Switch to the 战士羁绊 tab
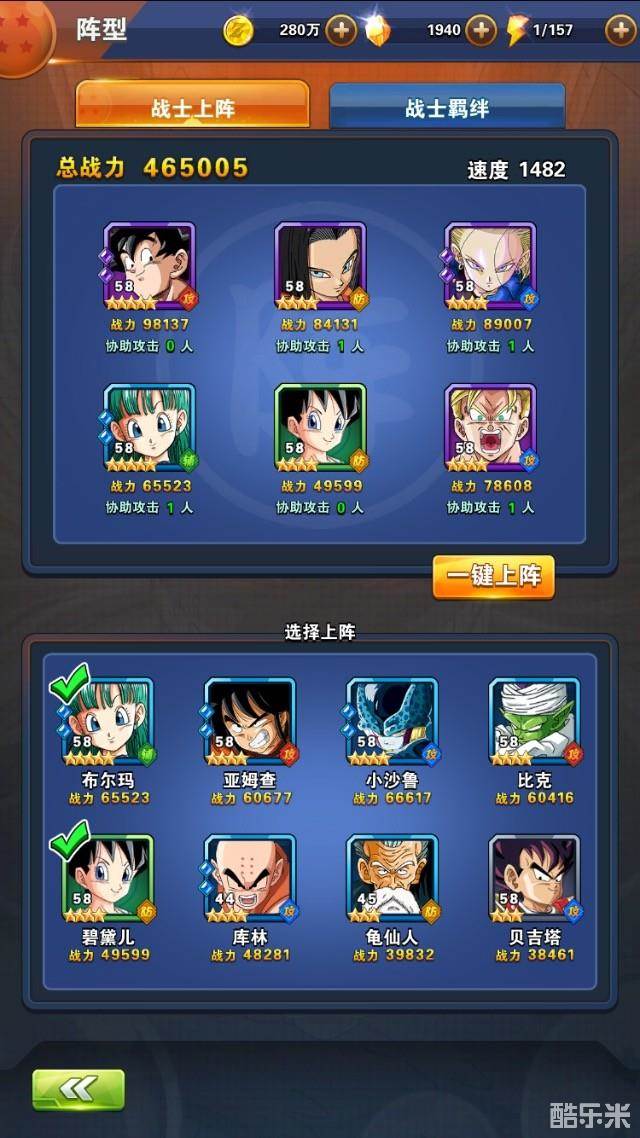 click(447, 107)
